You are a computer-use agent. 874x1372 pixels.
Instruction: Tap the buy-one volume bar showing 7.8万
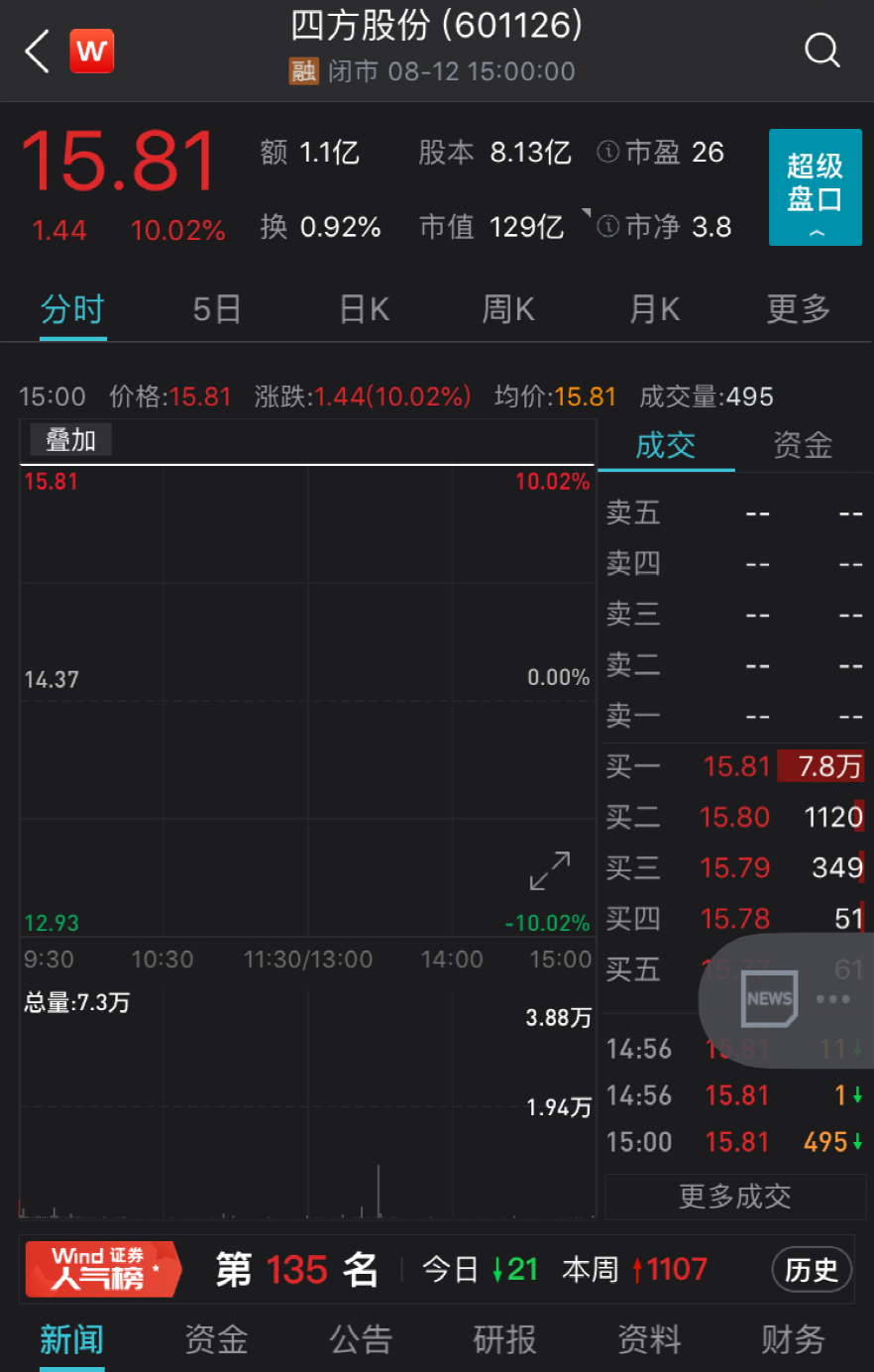(821, 765)
